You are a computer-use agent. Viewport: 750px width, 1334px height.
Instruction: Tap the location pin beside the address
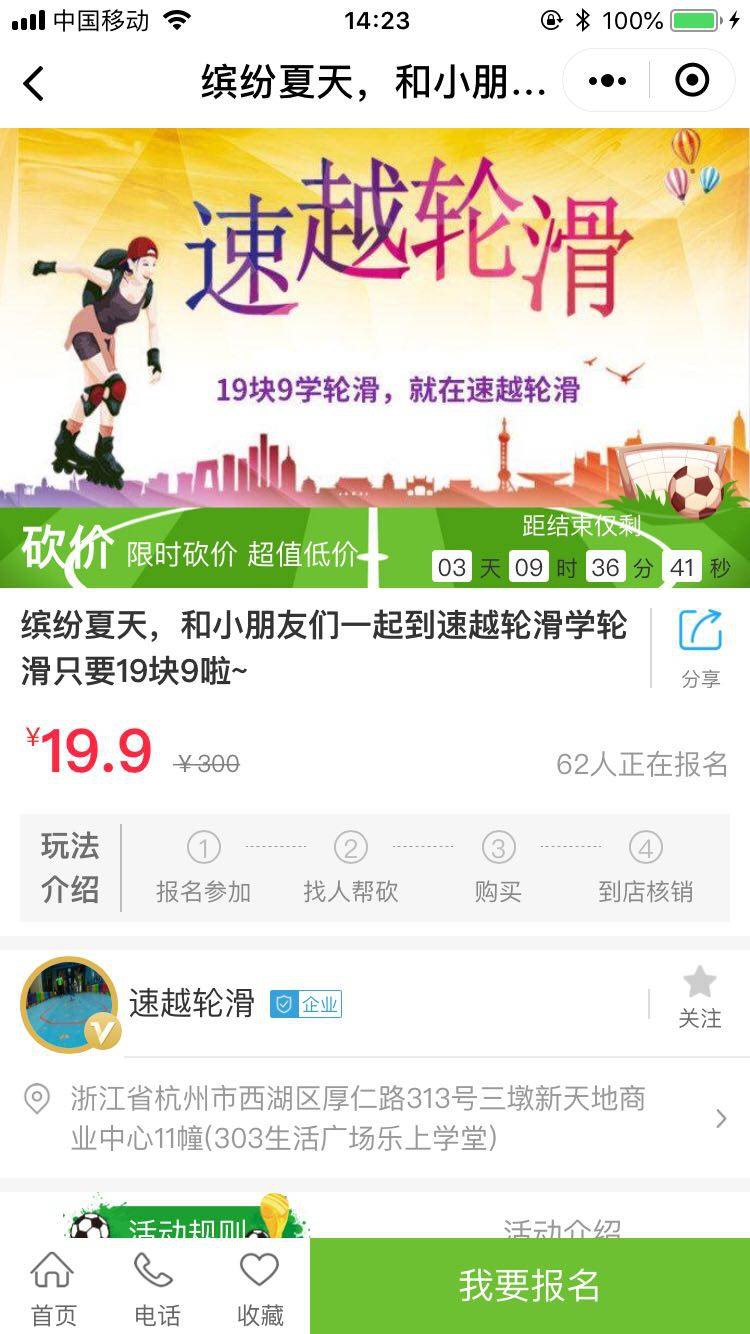click(36, 1100)
